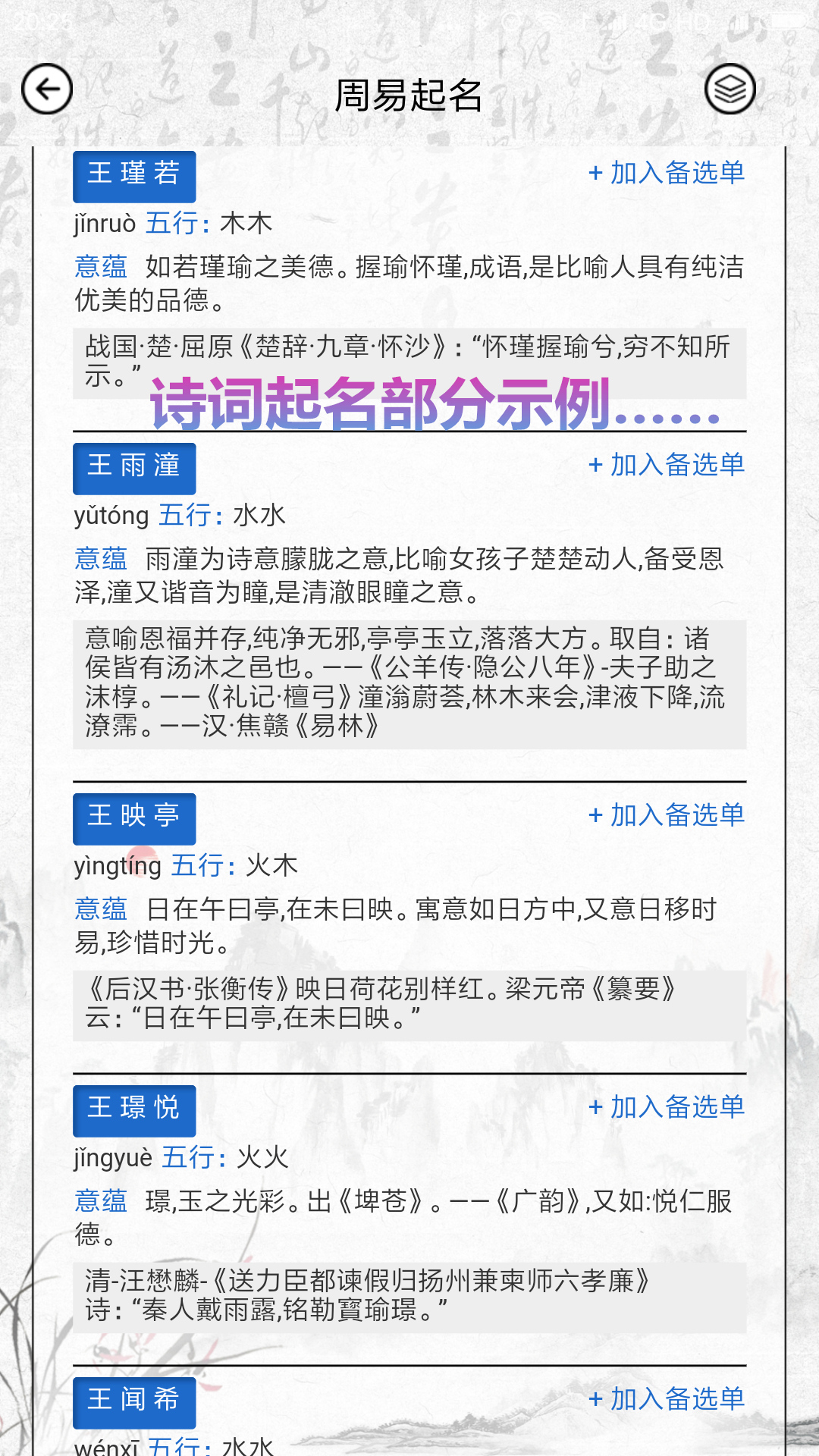Go back from the 周易起名 page
Image resolution: width=819 pixels, height=1456 pixels.
tap(47, 89)
